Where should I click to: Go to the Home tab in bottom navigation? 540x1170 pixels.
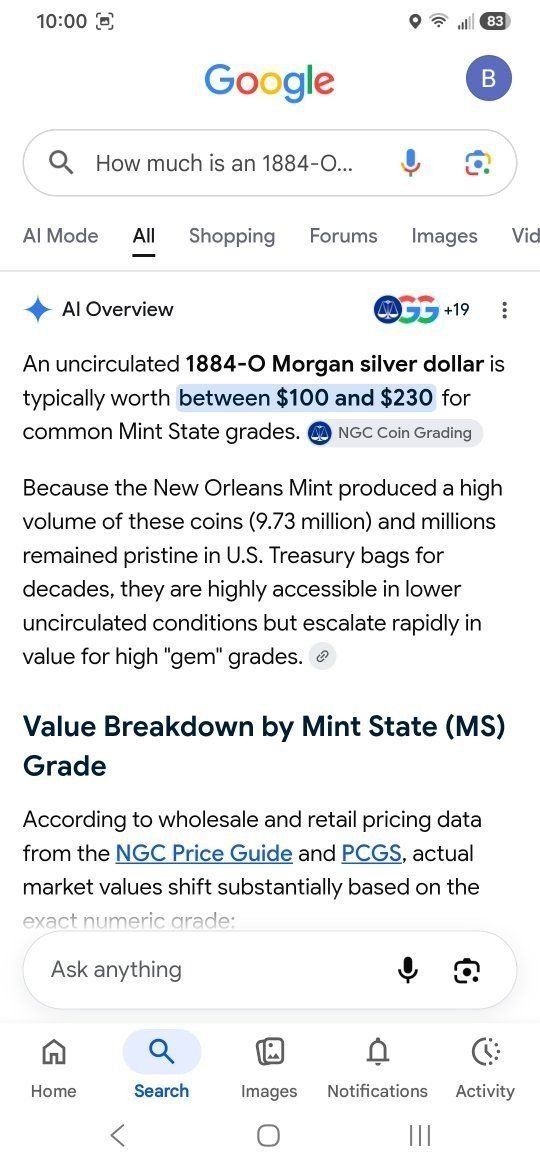(x=53, y=1065)
